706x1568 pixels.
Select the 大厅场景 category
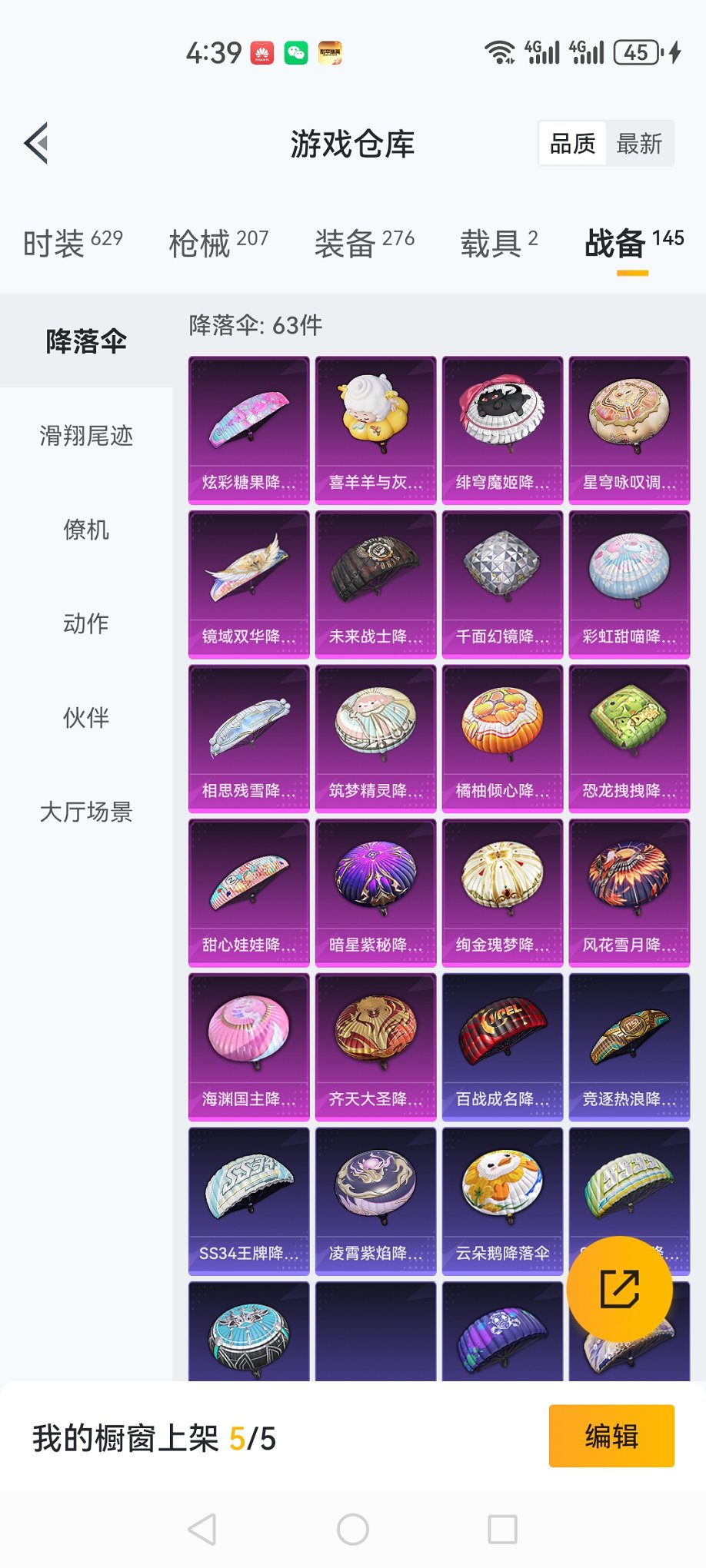coord(86,811)
